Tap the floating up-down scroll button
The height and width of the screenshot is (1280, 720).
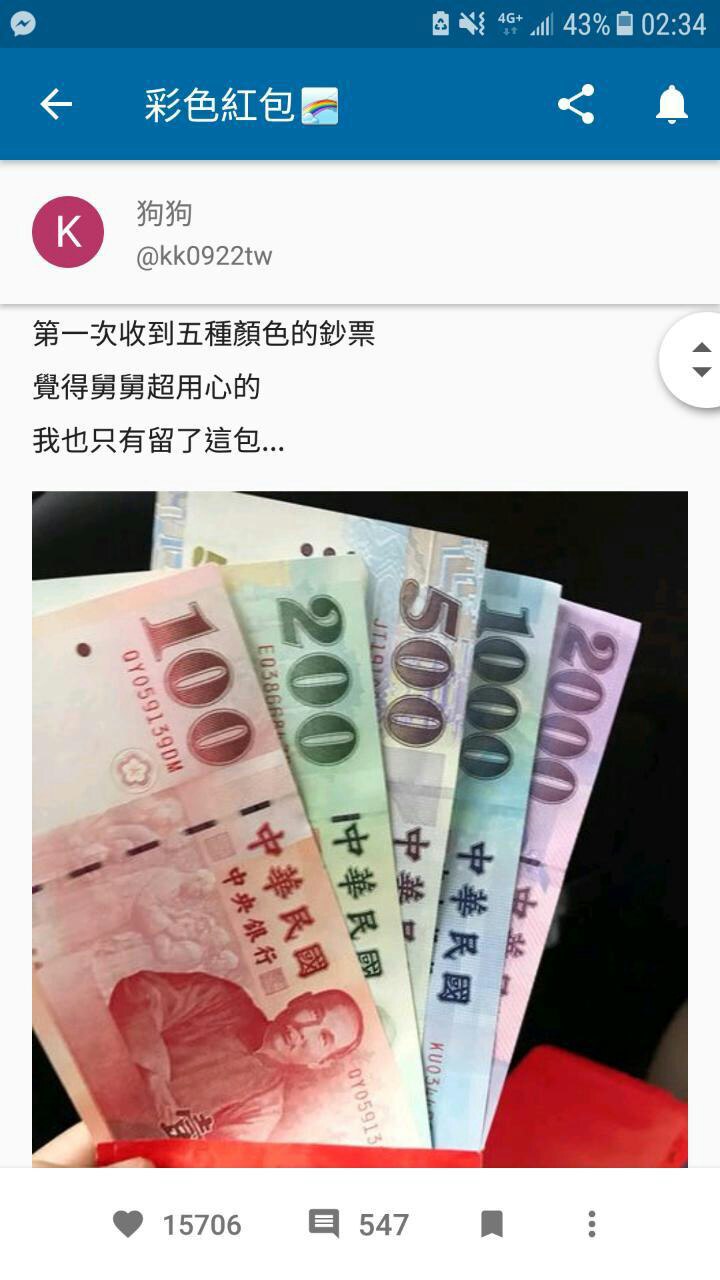point(700,360)
